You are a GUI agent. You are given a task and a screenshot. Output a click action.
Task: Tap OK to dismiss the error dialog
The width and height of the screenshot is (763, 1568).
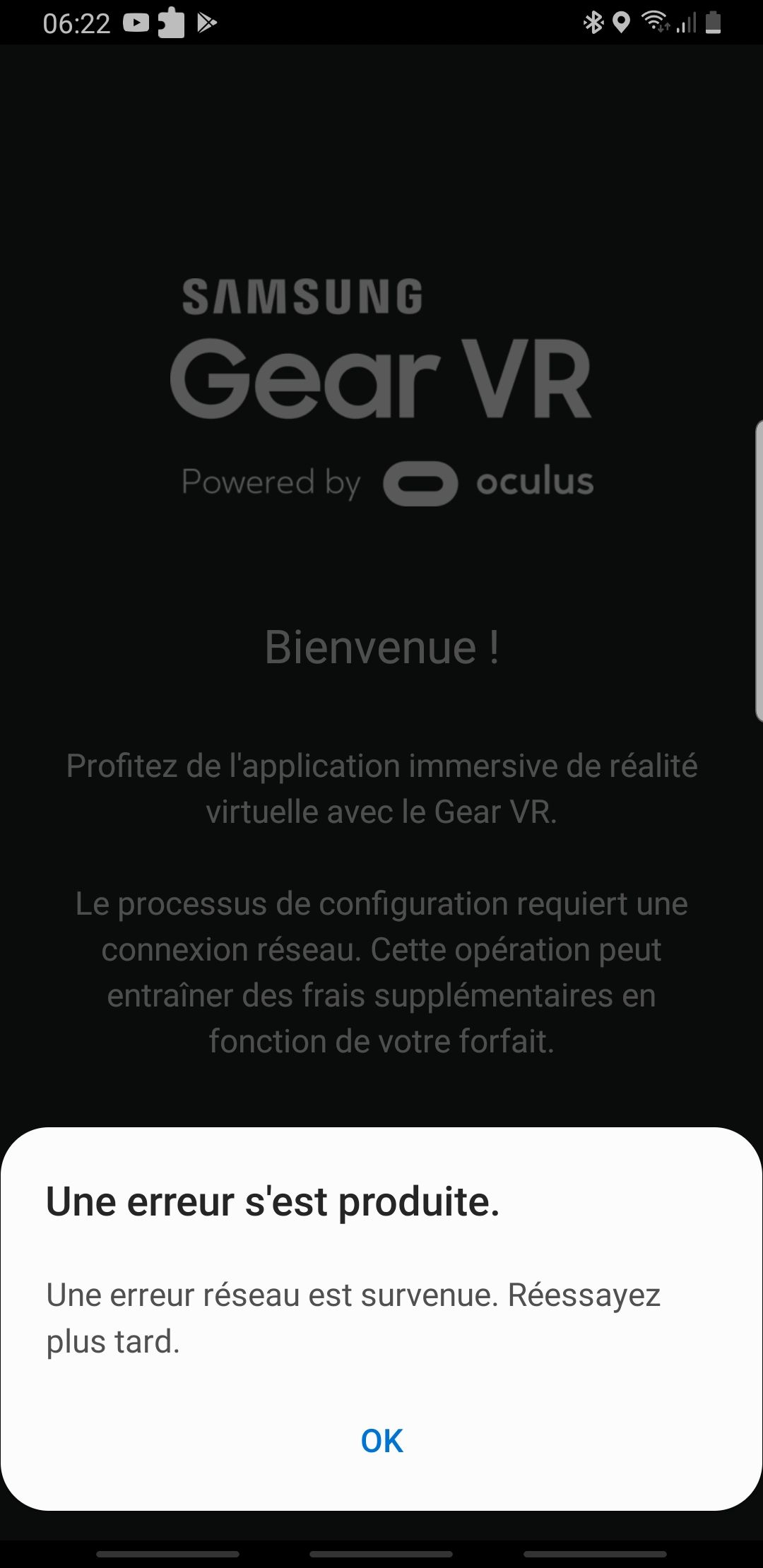(x=381, y=1441)
